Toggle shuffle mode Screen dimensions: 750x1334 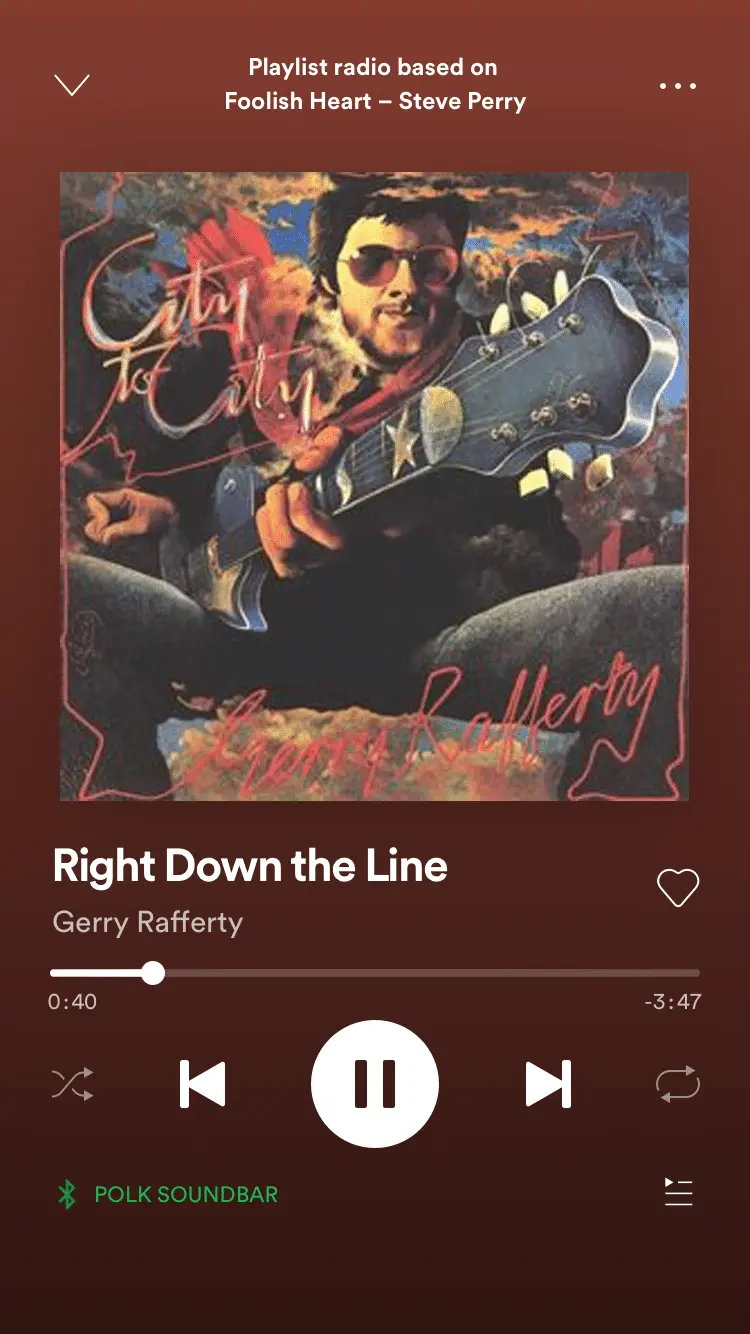click(73, 1084)
